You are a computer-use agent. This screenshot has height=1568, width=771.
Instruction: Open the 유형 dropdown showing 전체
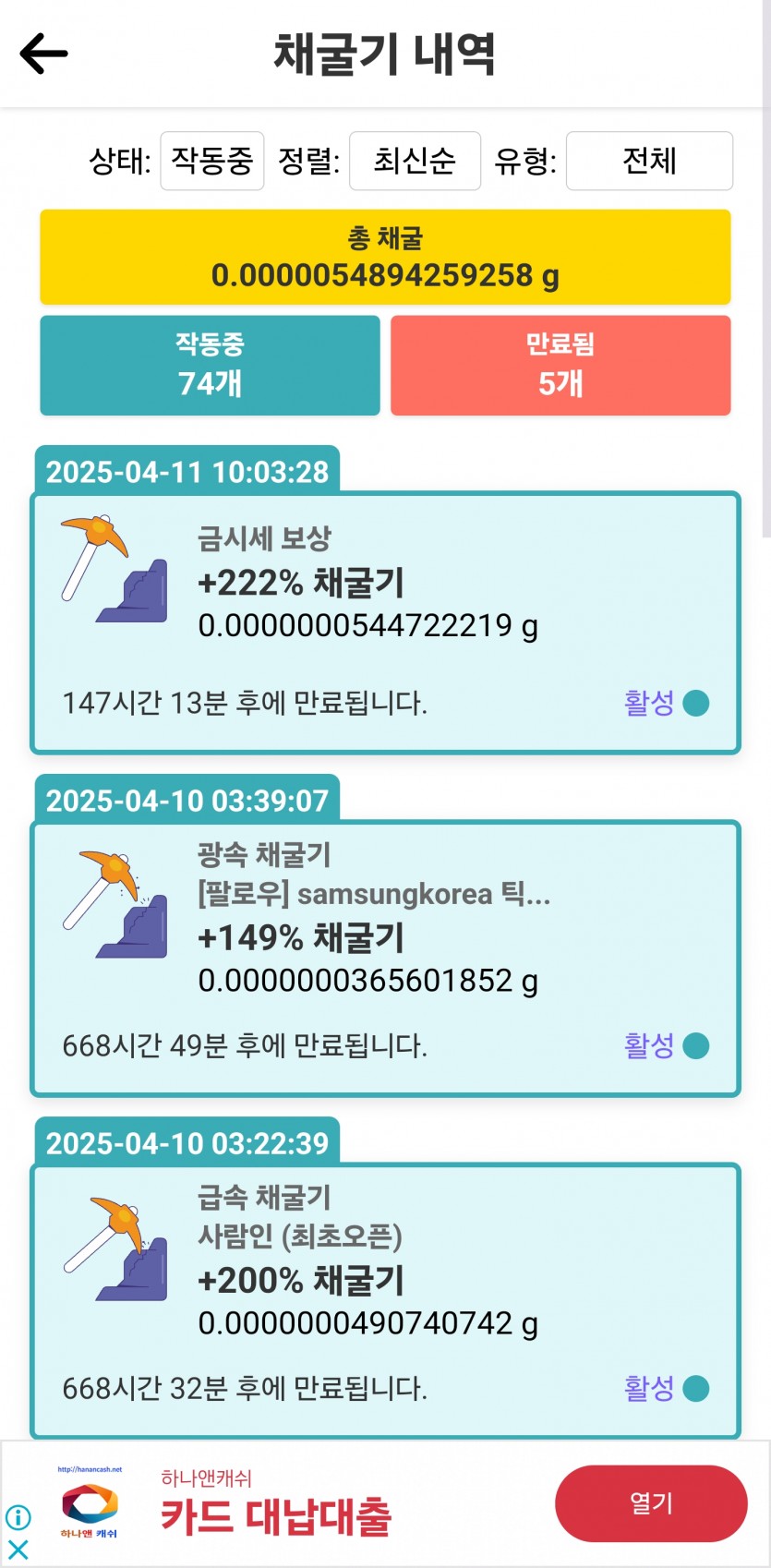[649, 161]
